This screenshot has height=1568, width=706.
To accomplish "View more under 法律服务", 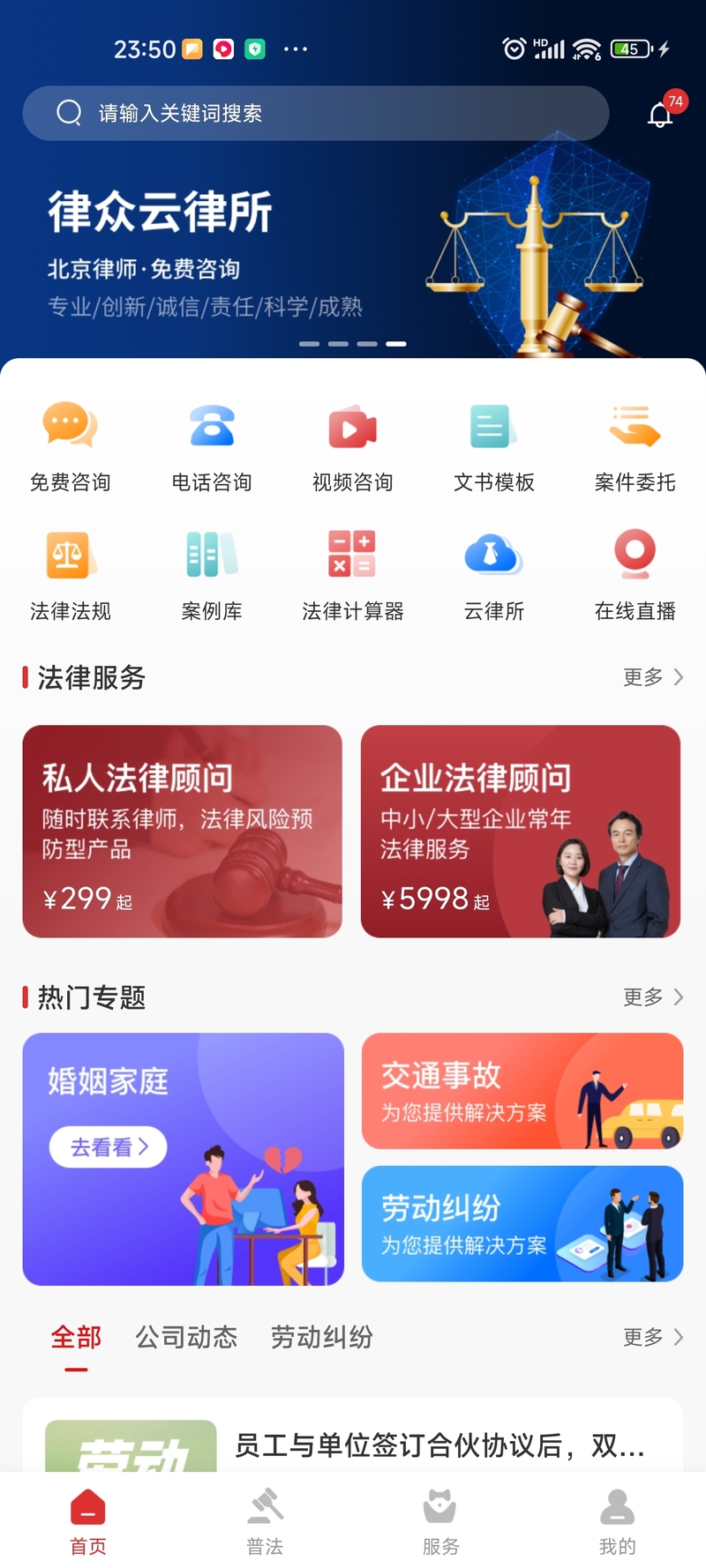I will pos(653,677).
